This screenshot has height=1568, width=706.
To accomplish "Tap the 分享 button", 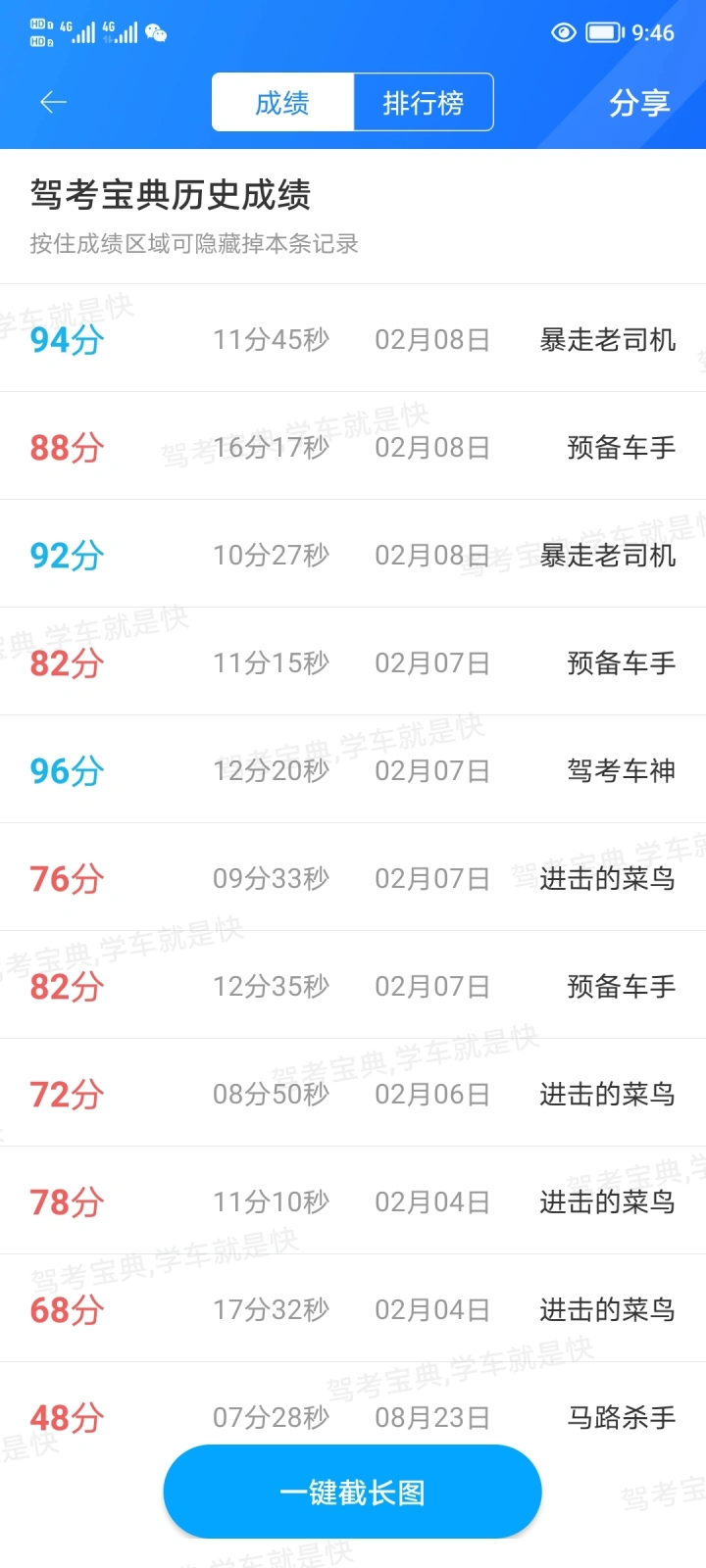I will pos(639,102).
